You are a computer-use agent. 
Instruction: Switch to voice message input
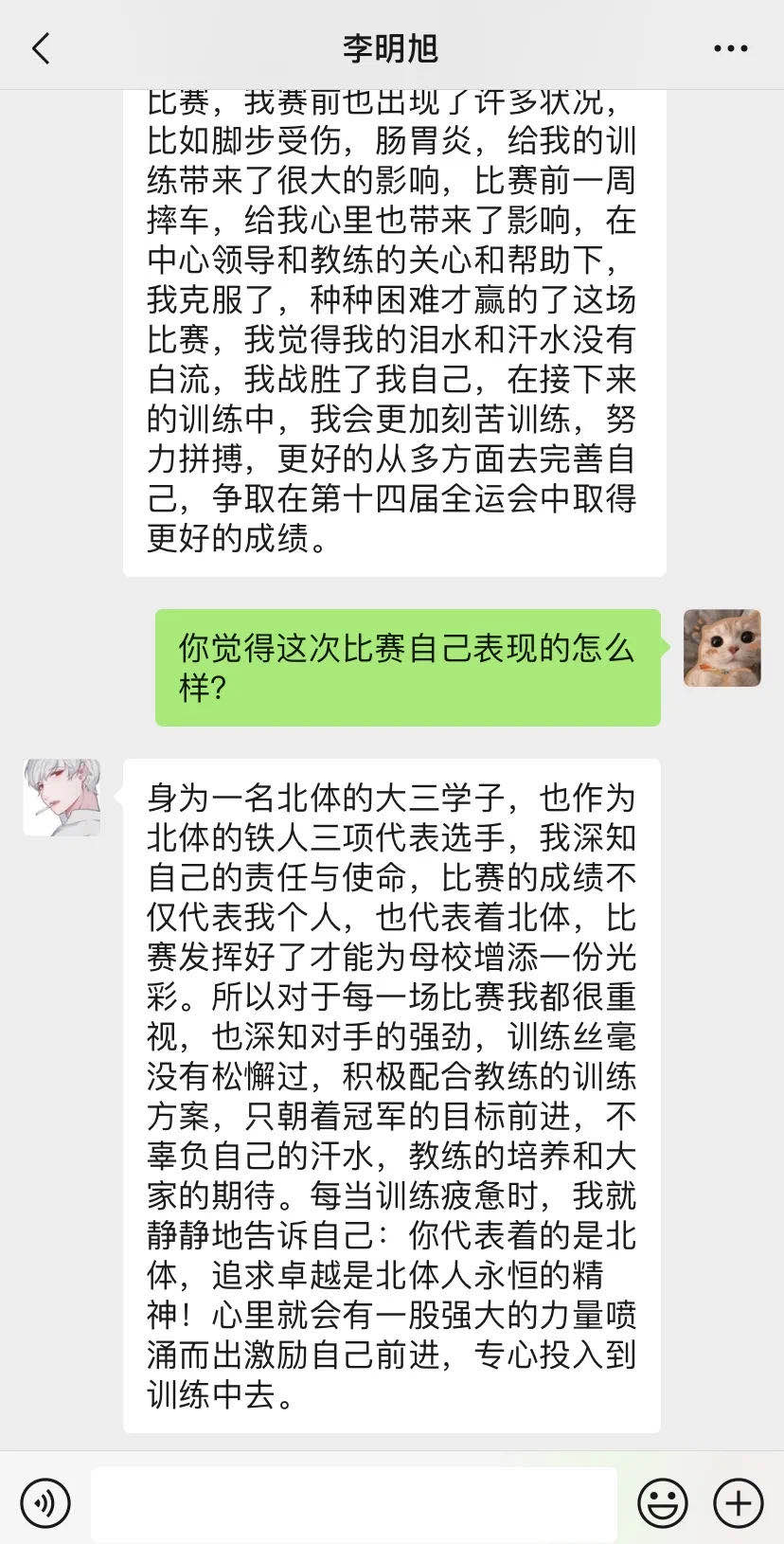[x=45, y=1502]
